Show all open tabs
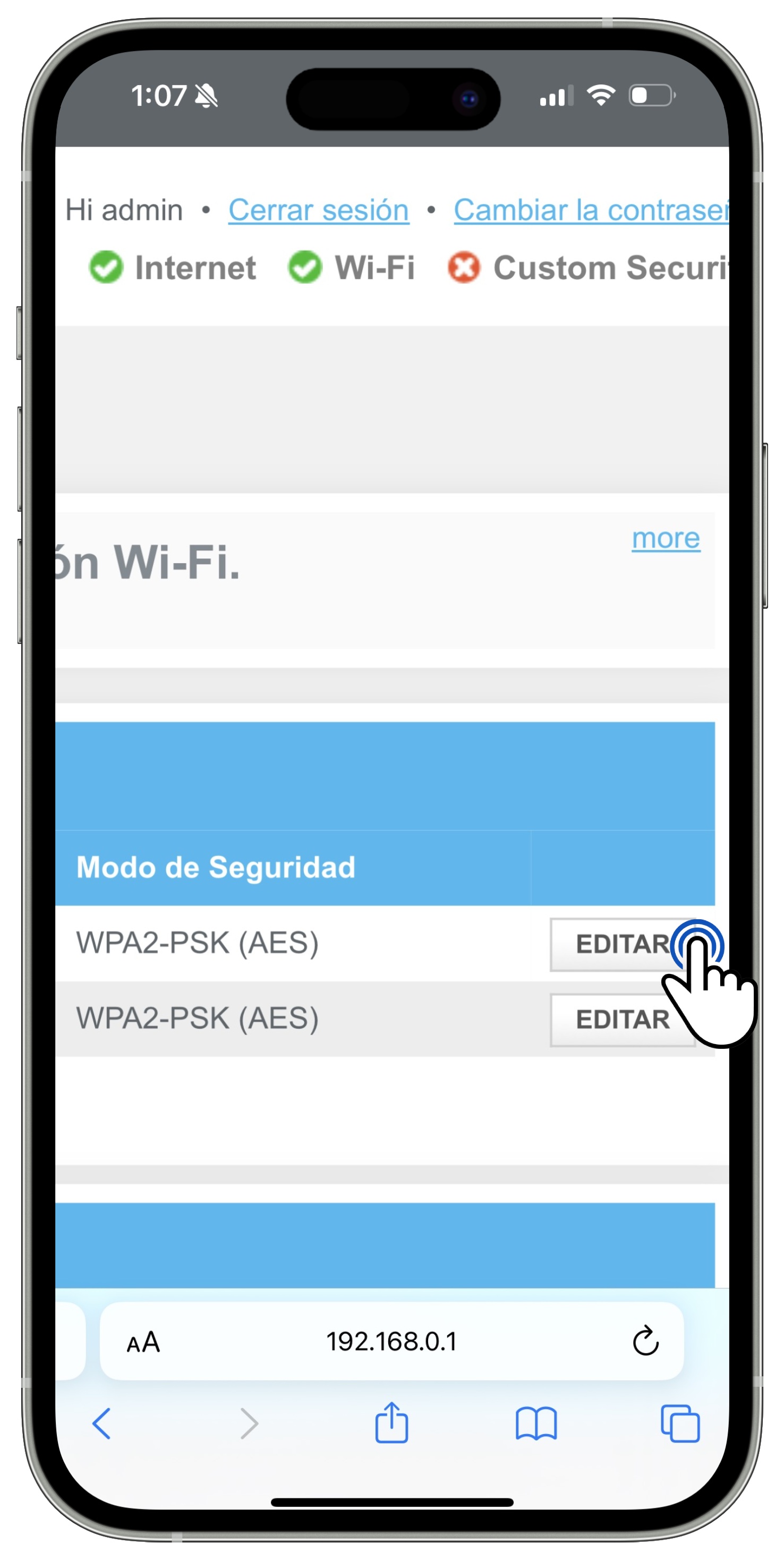Screen dimensions: 784x1560 (680, 1423)
